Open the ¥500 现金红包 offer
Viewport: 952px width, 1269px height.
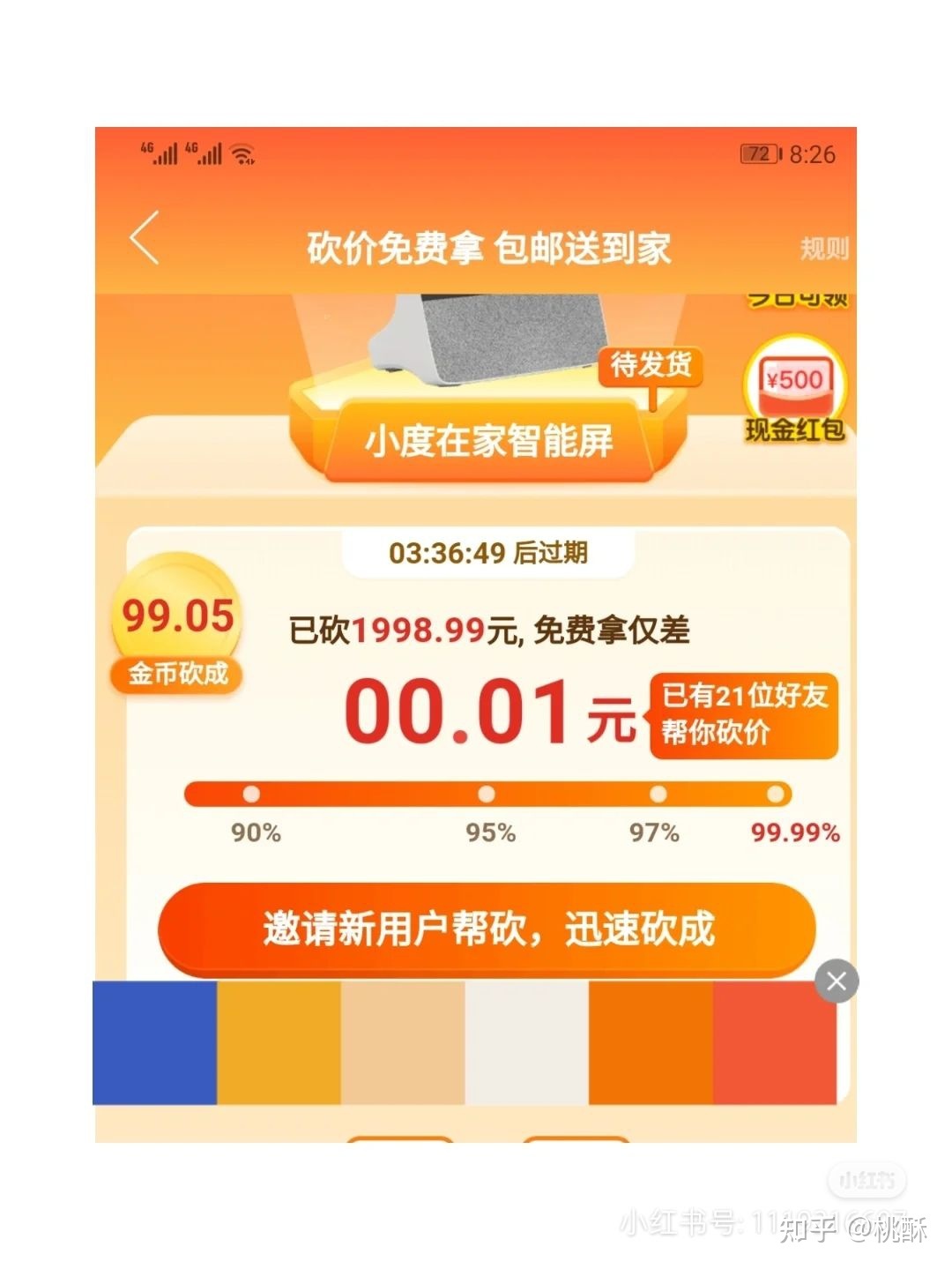[795, 392]
